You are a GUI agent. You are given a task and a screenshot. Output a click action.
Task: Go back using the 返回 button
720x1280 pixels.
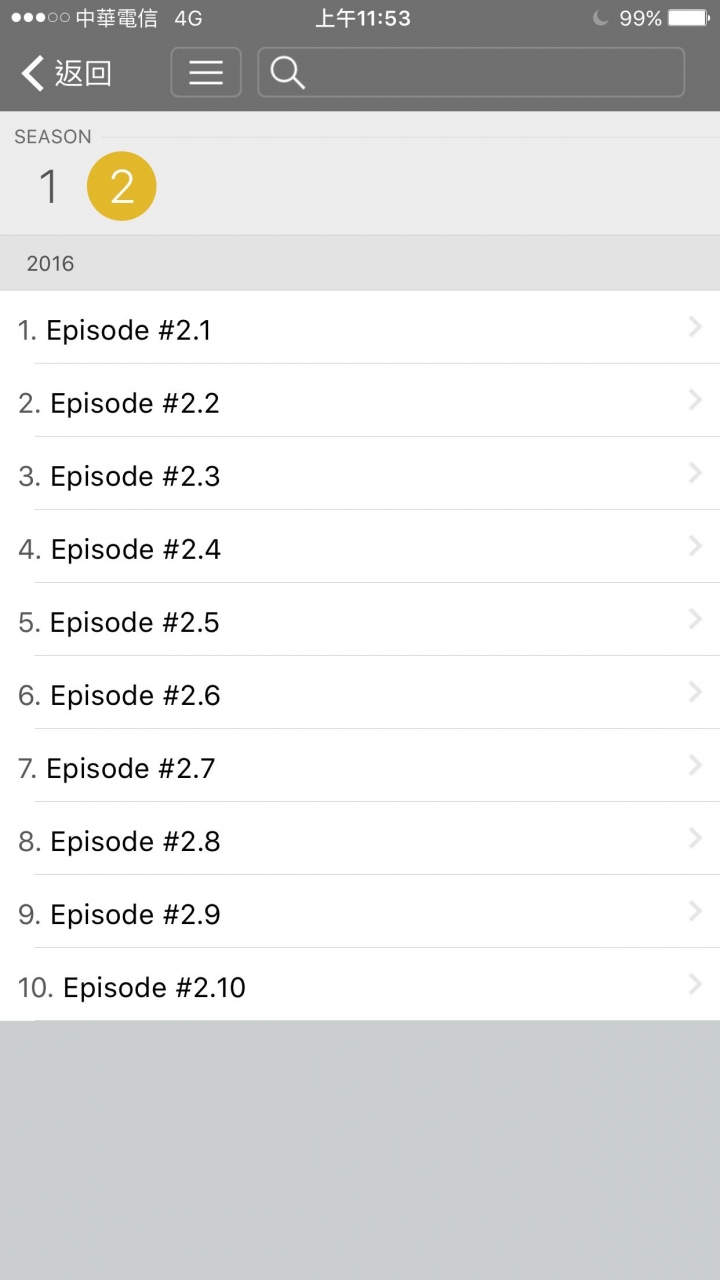pyautogui.click(x=66, y=73)
